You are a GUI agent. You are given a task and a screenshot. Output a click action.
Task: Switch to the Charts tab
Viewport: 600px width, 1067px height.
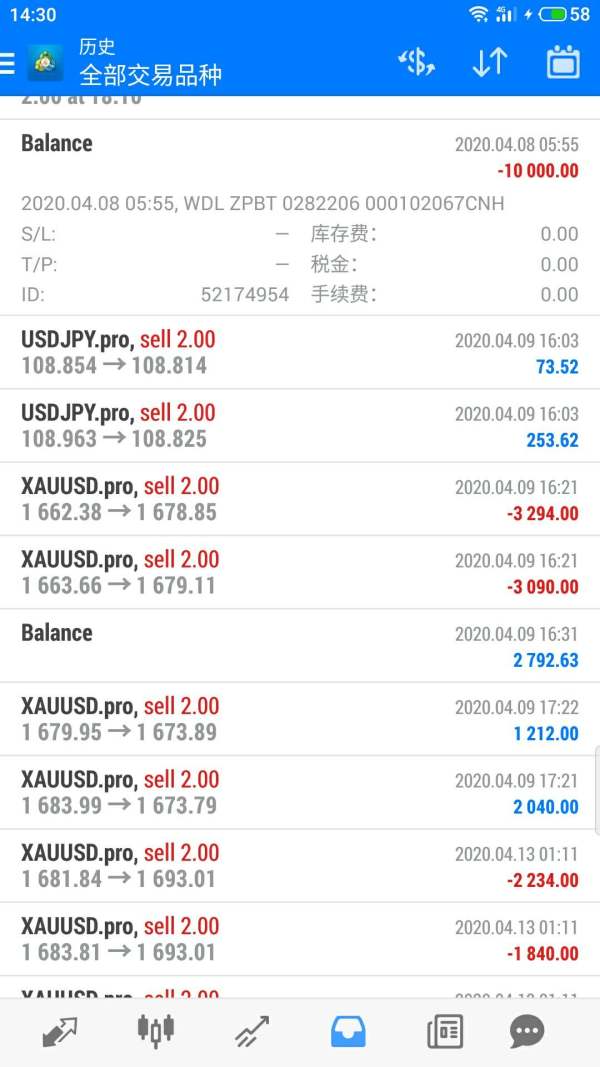click(x=155, y=1031)
